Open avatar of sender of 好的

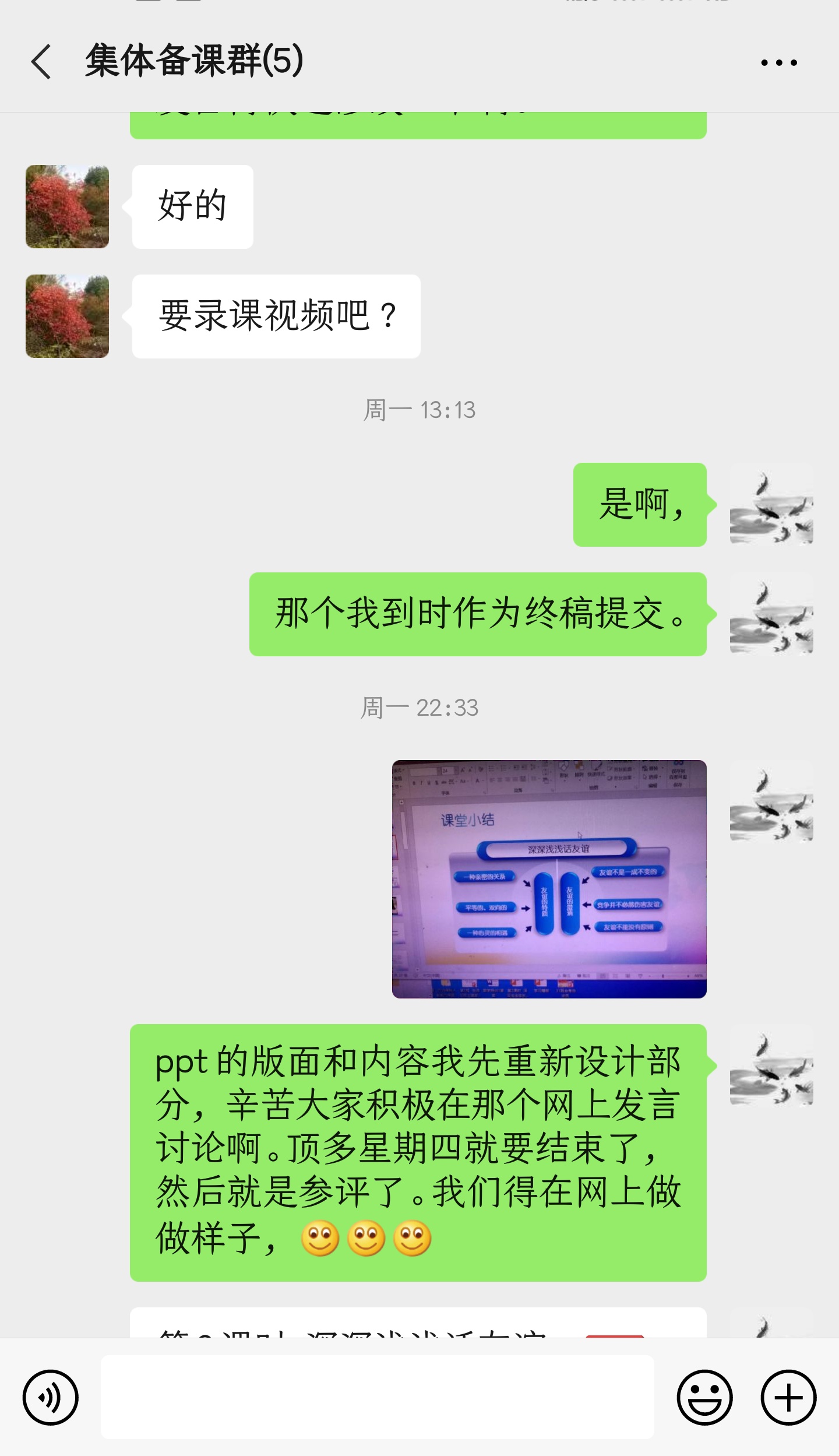67,207
